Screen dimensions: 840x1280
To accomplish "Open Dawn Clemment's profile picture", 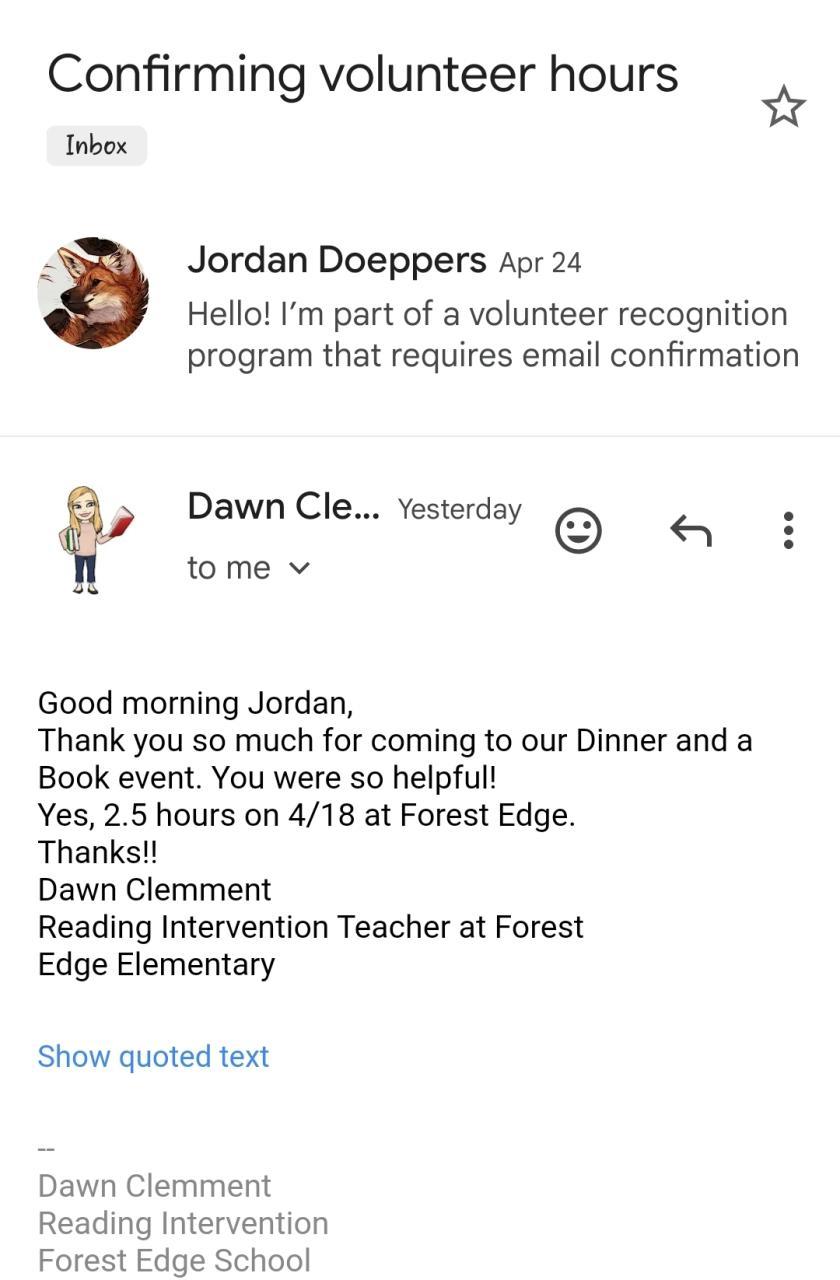I will click(94, 539).
